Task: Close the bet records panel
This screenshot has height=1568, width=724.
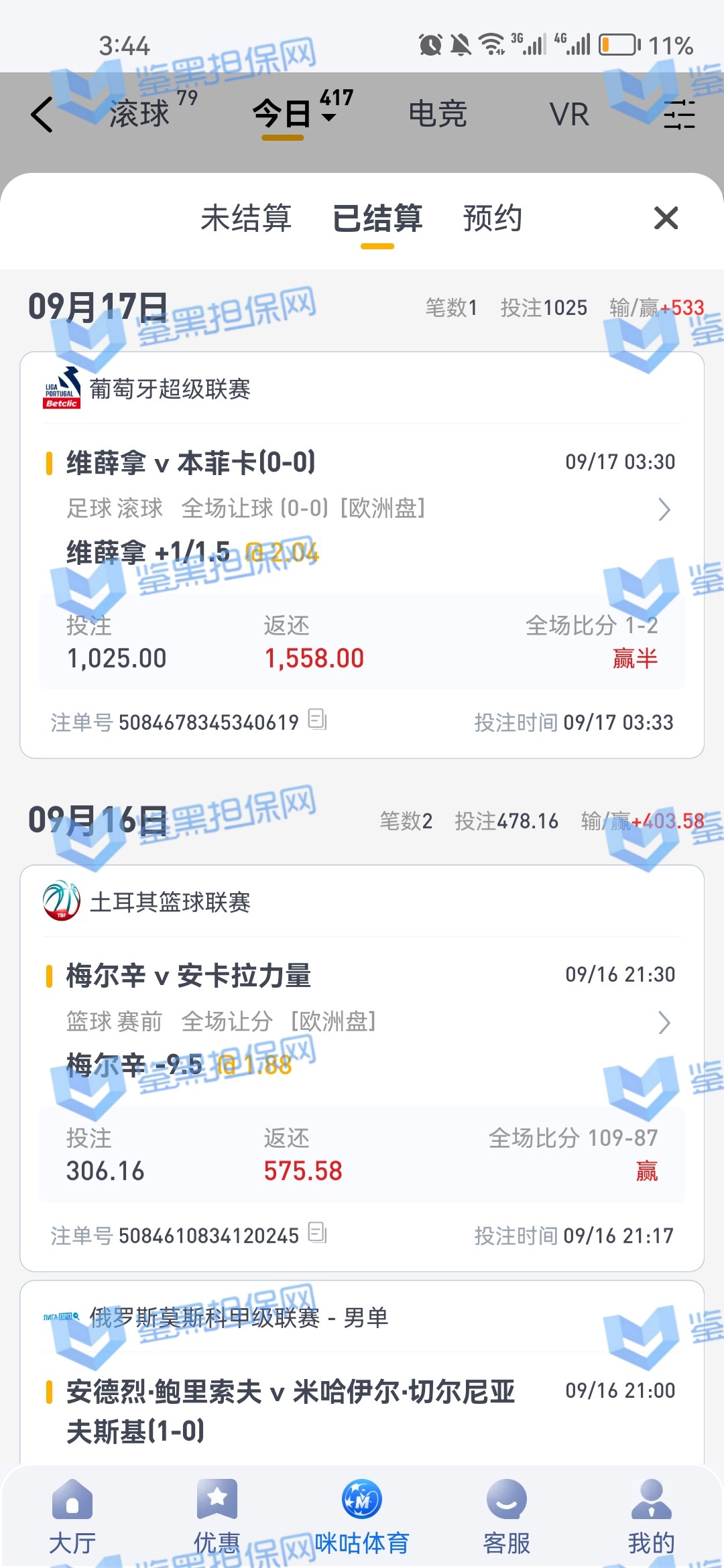Action: (x=666, y=218)
